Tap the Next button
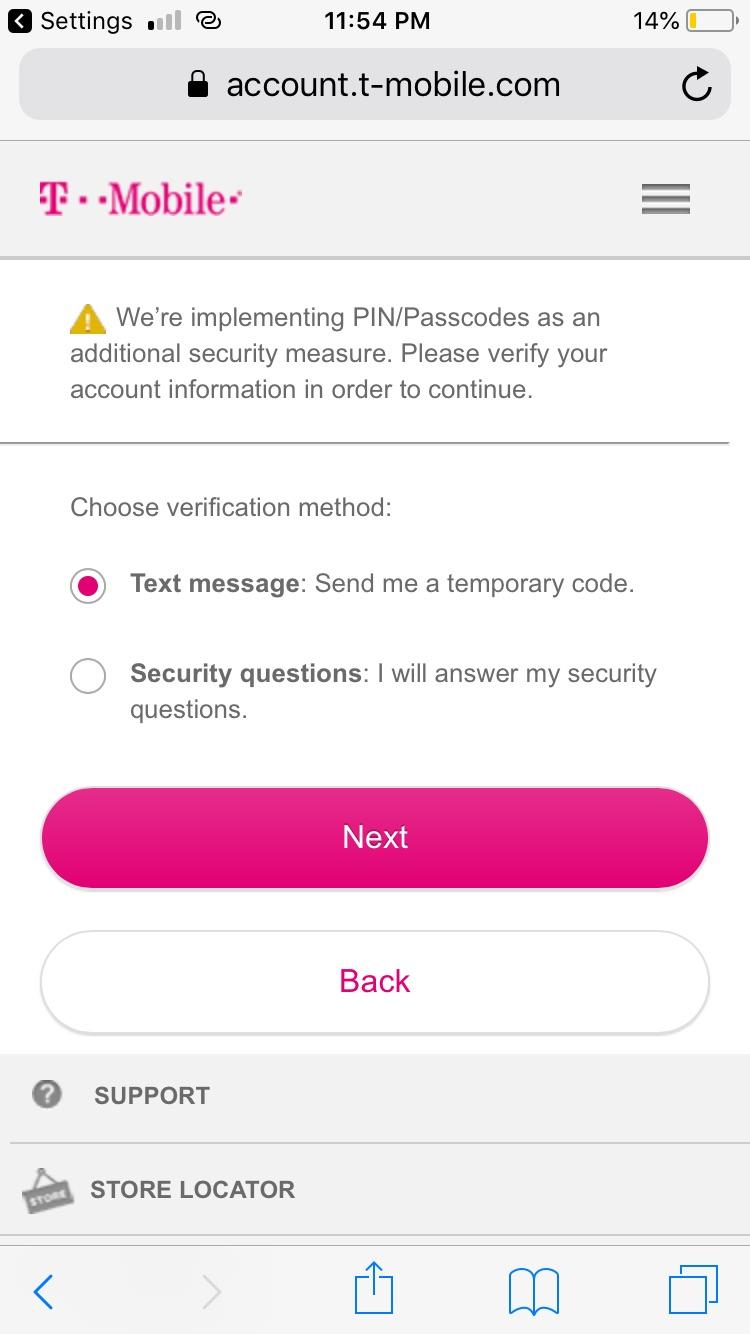Screen dimensions: 750x1334 pyautogui.click(x=374, y=837)
